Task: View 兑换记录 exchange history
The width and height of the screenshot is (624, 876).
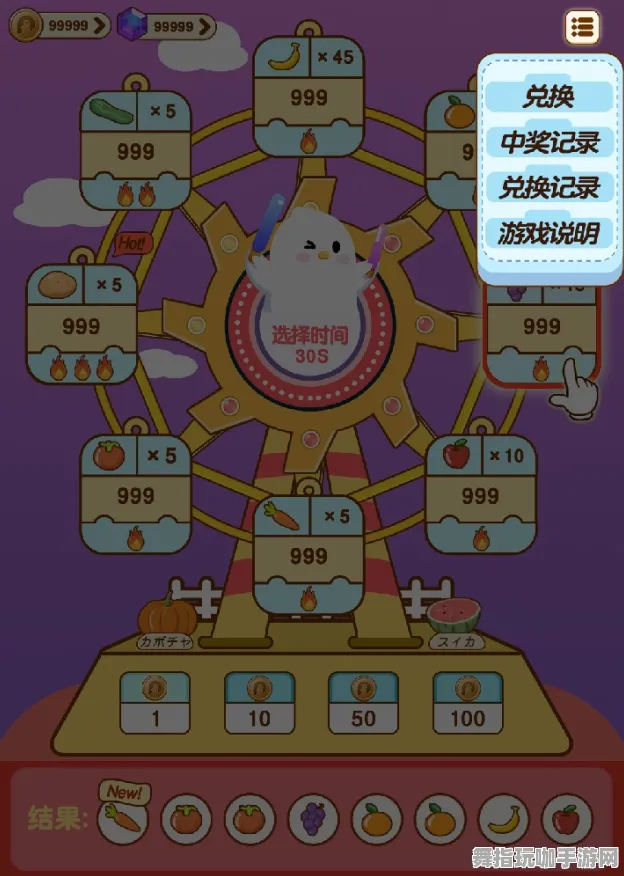Action: coord(548,188)
